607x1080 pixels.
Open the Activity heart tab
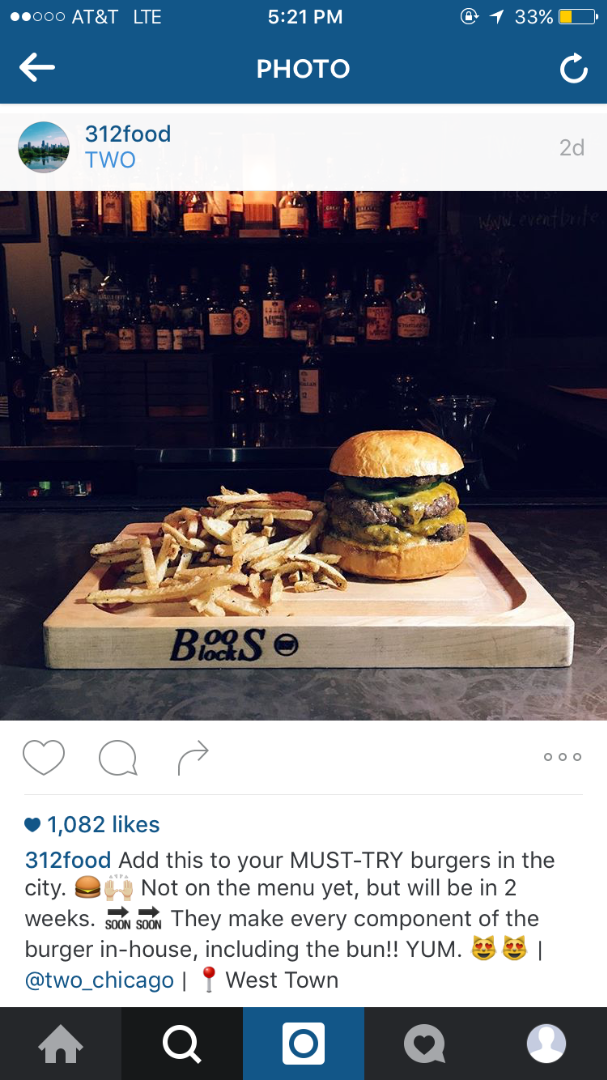click(x=424, y=1044)
